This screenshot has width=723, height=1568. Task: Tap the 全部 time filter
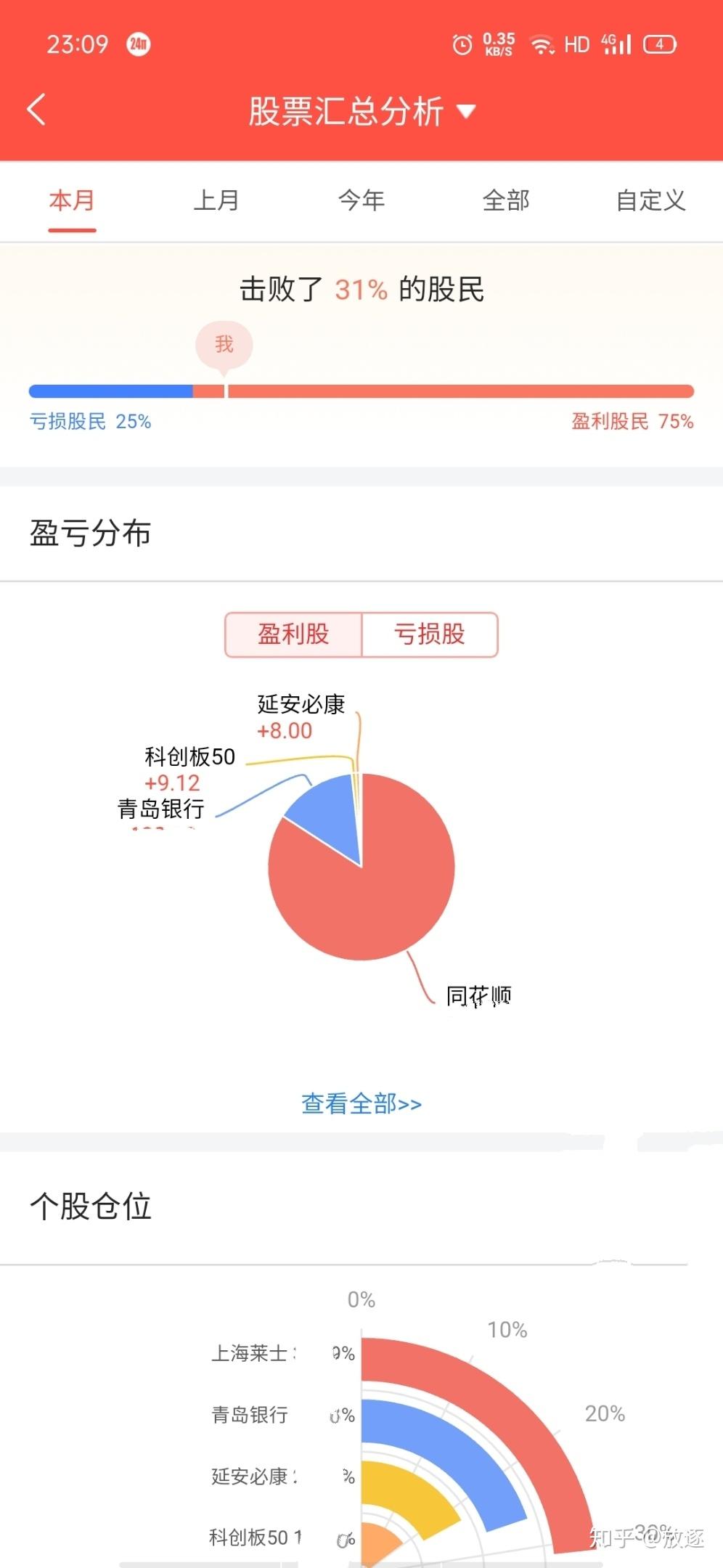click(x=506, y=201)
